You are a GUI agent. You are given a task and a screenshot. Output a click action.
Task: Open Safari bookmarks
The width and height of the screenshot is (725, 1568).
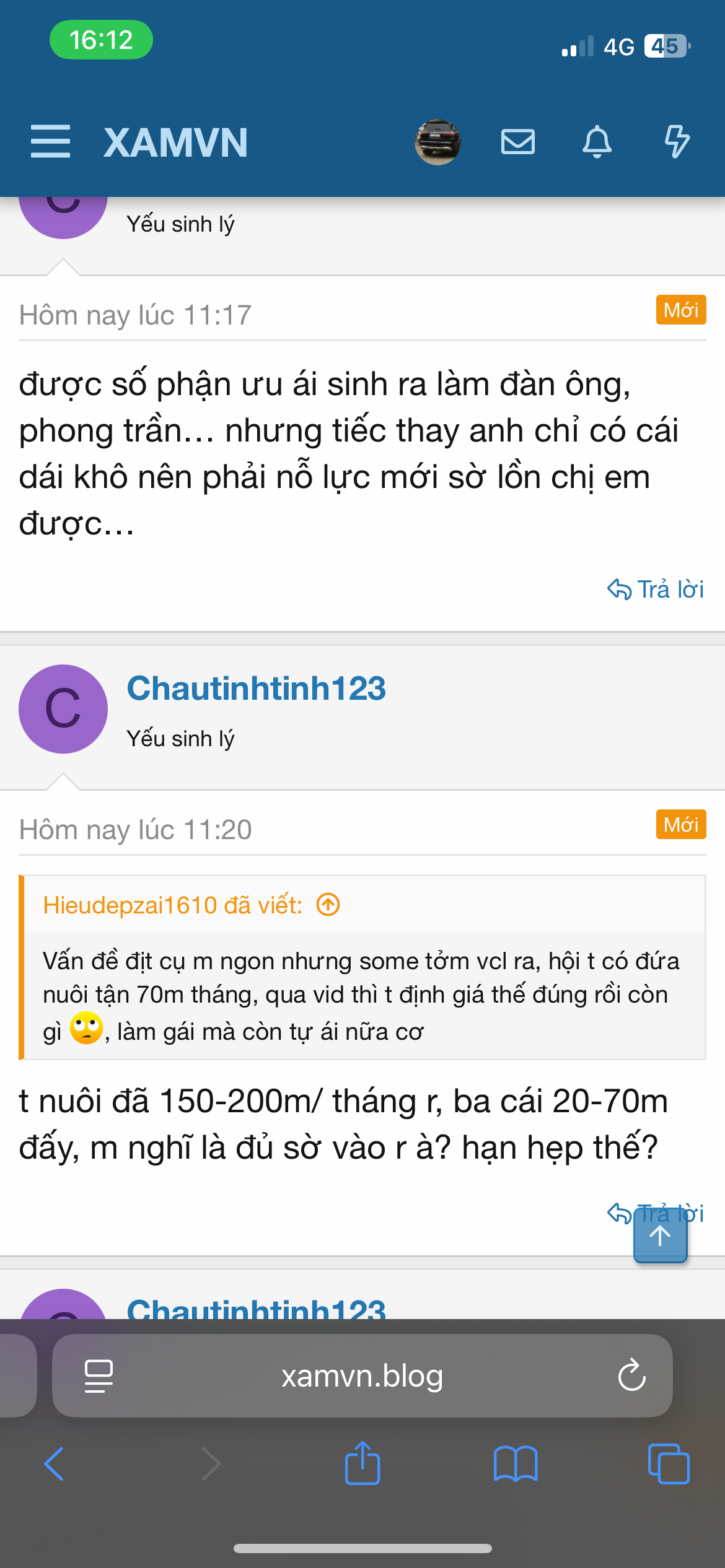pos(515,1464)
